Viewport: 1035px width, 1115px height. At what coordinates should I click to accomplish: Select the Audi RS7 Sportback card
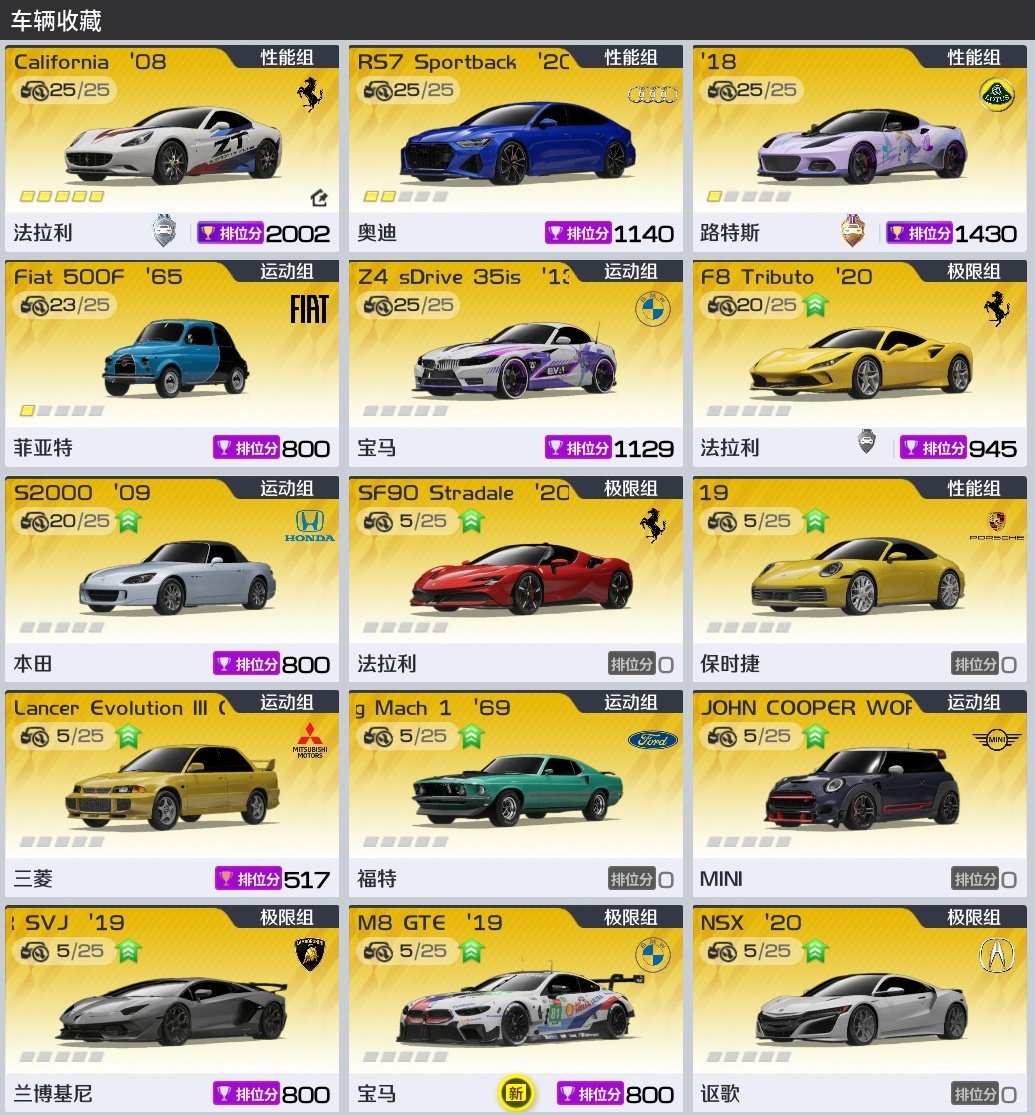[x=516, y=147]
